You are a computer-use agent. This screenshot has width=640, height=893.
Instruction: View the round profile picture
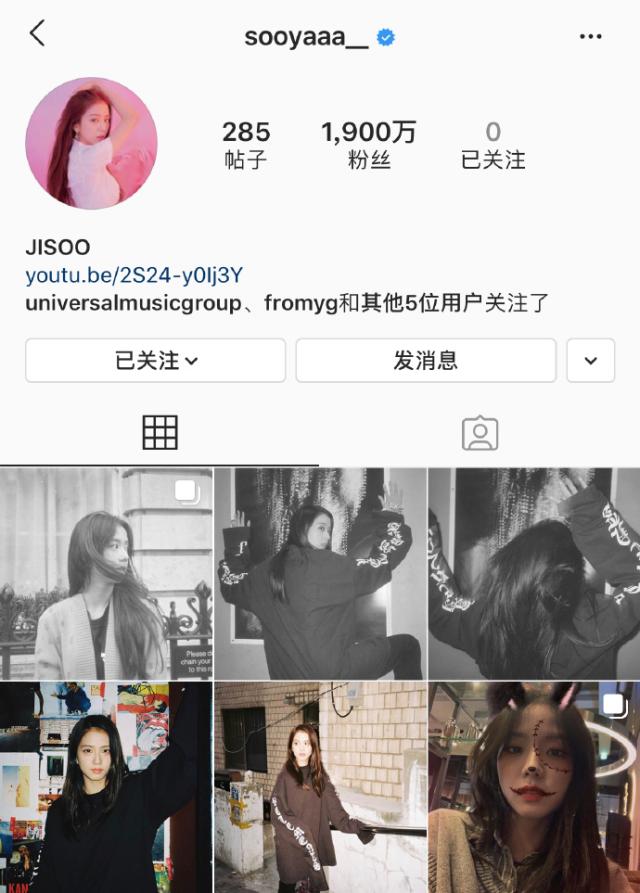(x=91, y=143)
